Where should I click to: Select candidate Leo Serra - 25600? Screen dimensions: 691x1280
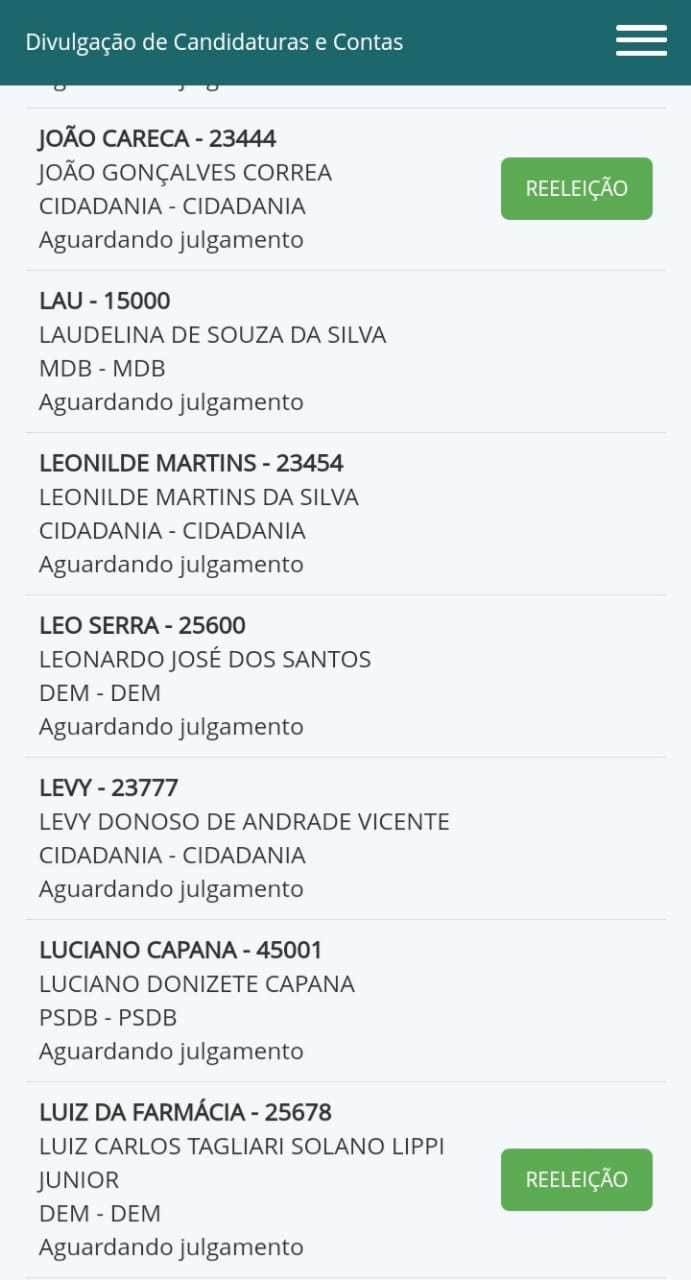(345, 676)
